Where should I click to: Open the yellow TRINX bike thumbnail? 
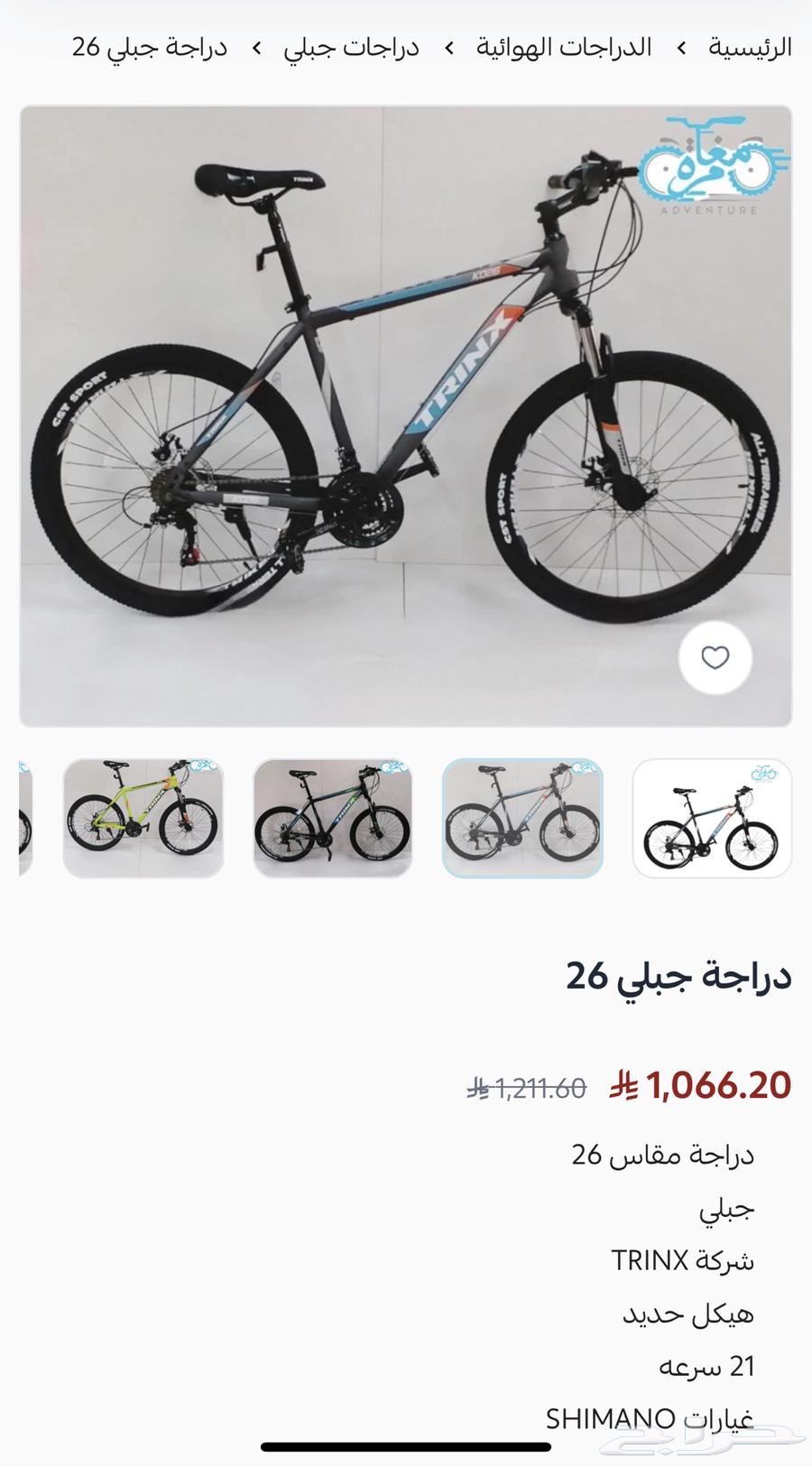(144, 818)
